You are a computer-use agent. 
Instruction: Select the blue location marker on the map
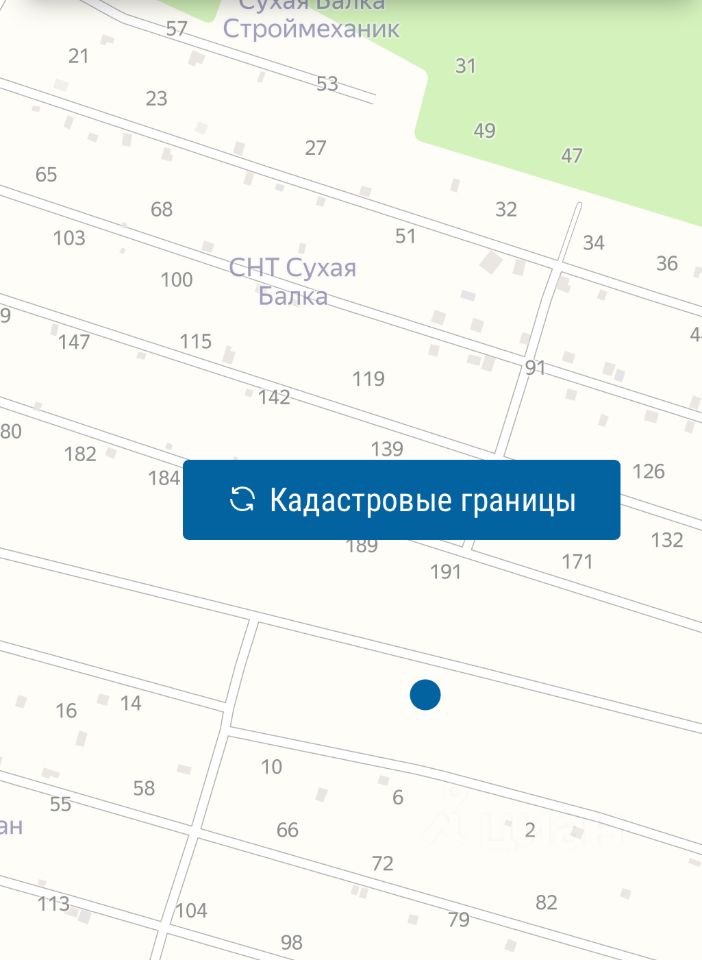tap(425, 694)
